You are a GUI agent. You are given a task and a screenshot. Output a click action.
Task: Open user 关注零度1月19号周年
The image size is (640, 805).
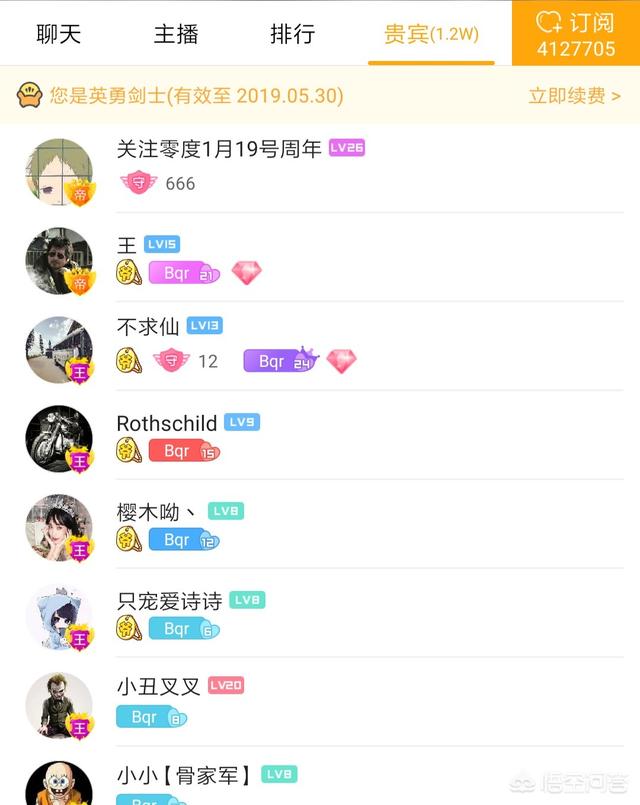(x=219, y=150)
